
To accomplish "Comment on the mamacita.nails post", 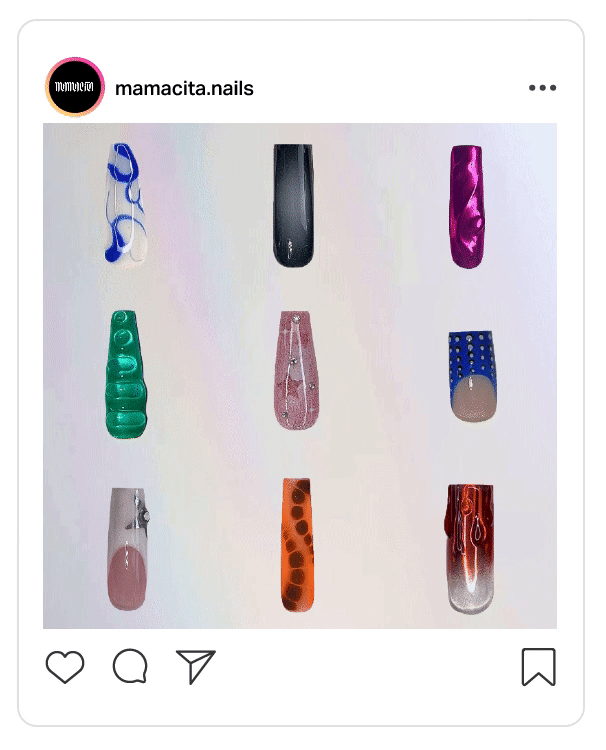I will [x=130, y=667].
